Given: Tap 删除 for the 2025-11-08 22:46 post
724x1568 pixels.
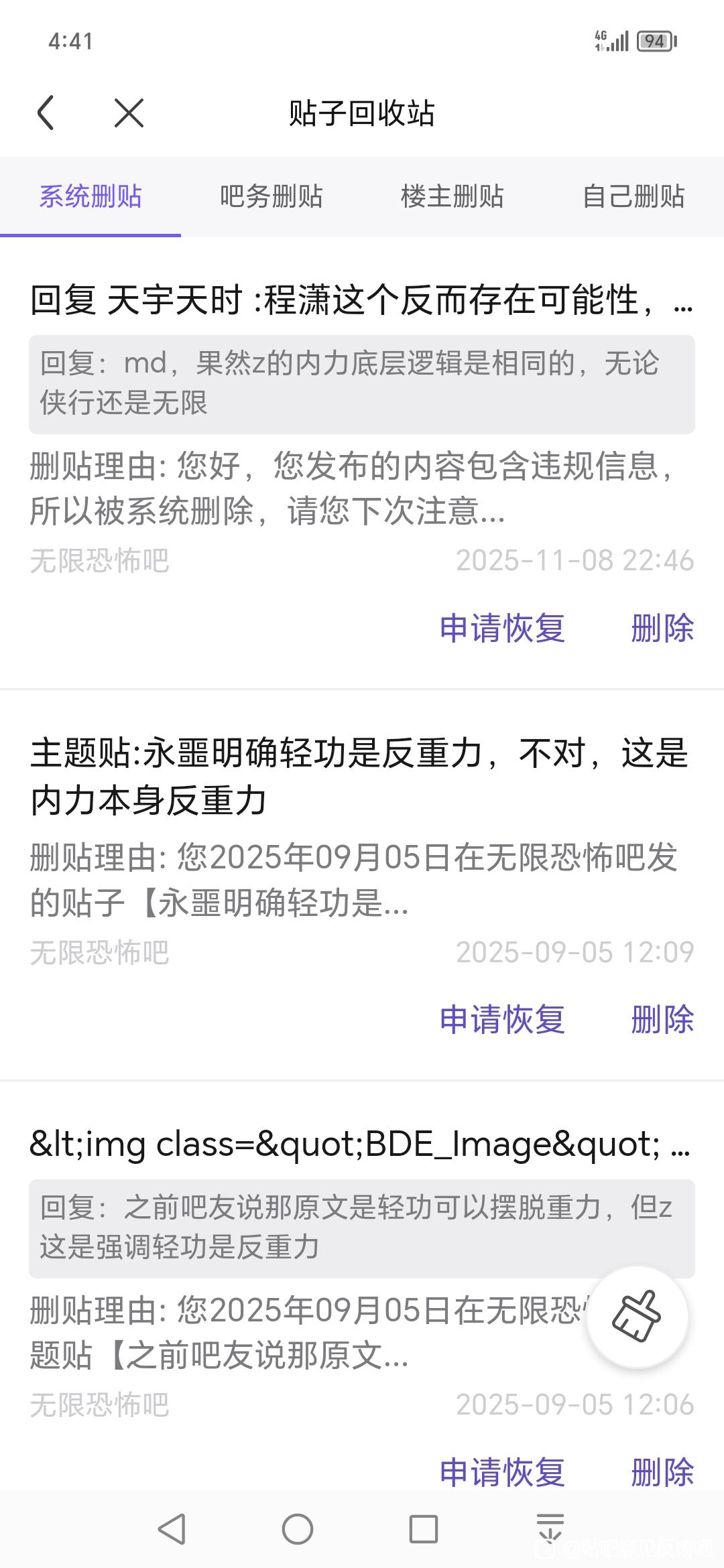Looking at the screenshot, I should 662,629.
